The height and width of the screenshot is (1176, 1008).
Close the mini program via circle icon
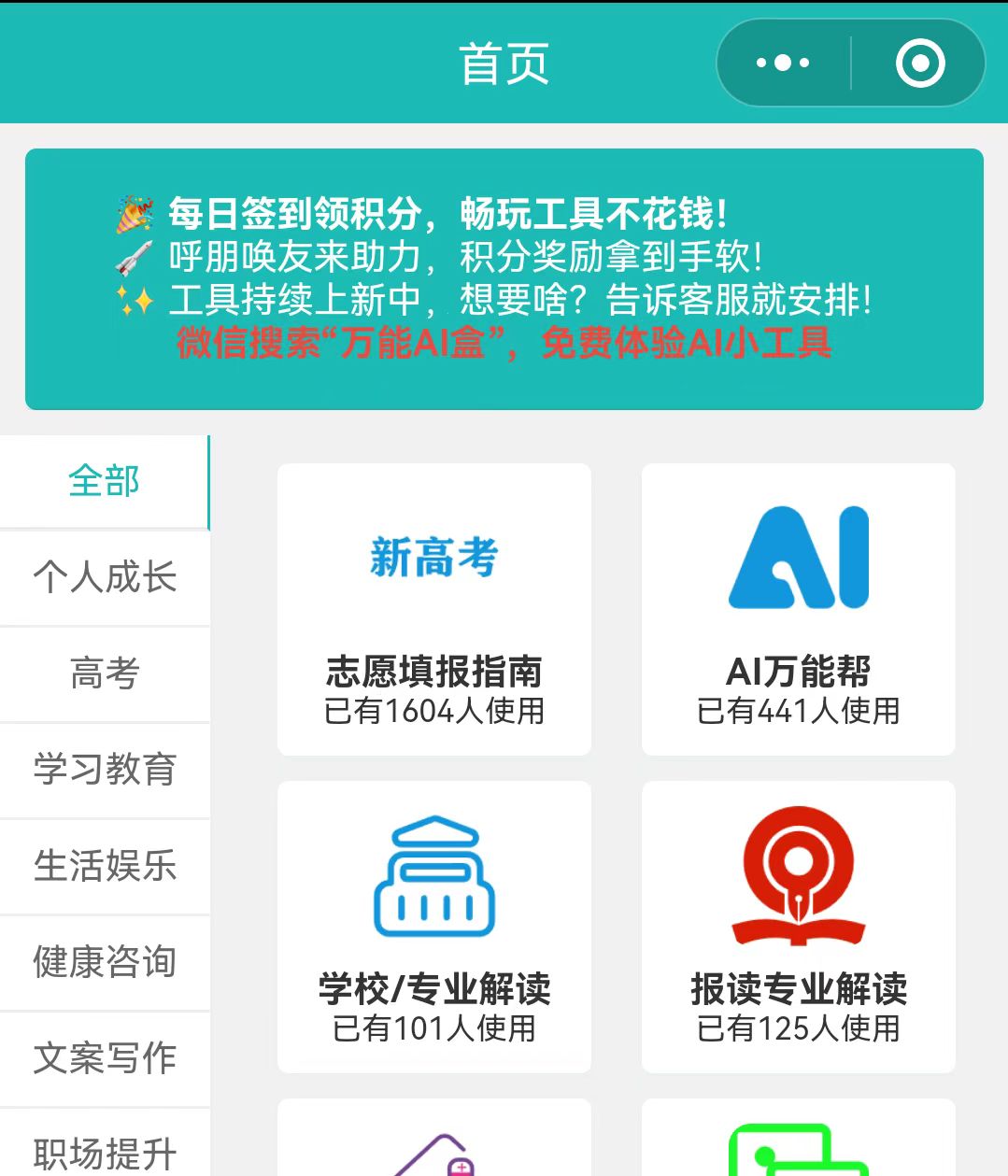point(920,64)
